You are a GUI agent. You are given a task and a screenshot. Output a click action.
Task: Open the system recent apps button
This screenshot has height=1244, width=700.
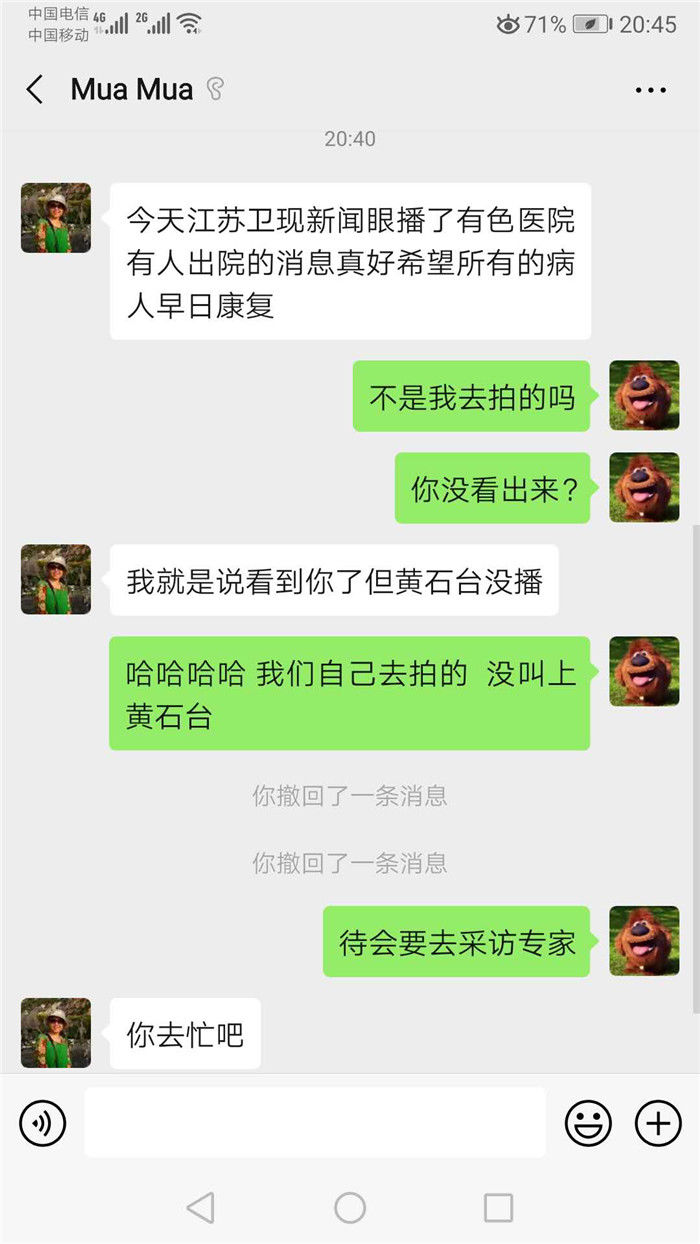[x=498, y=1208]
